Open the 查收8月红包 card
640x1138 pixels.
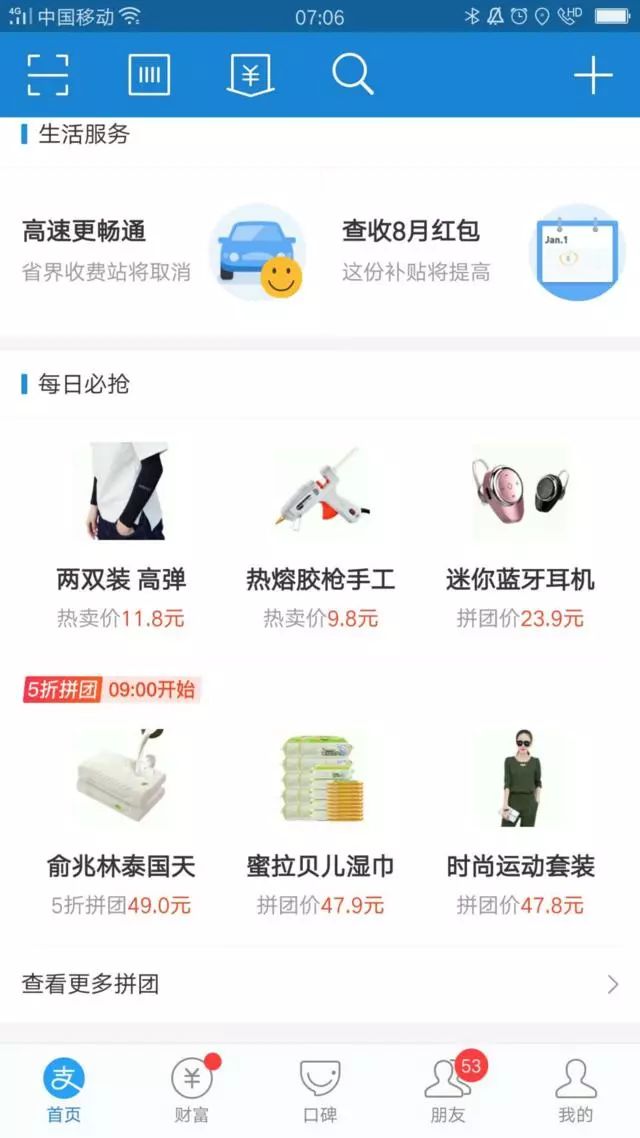482,251
